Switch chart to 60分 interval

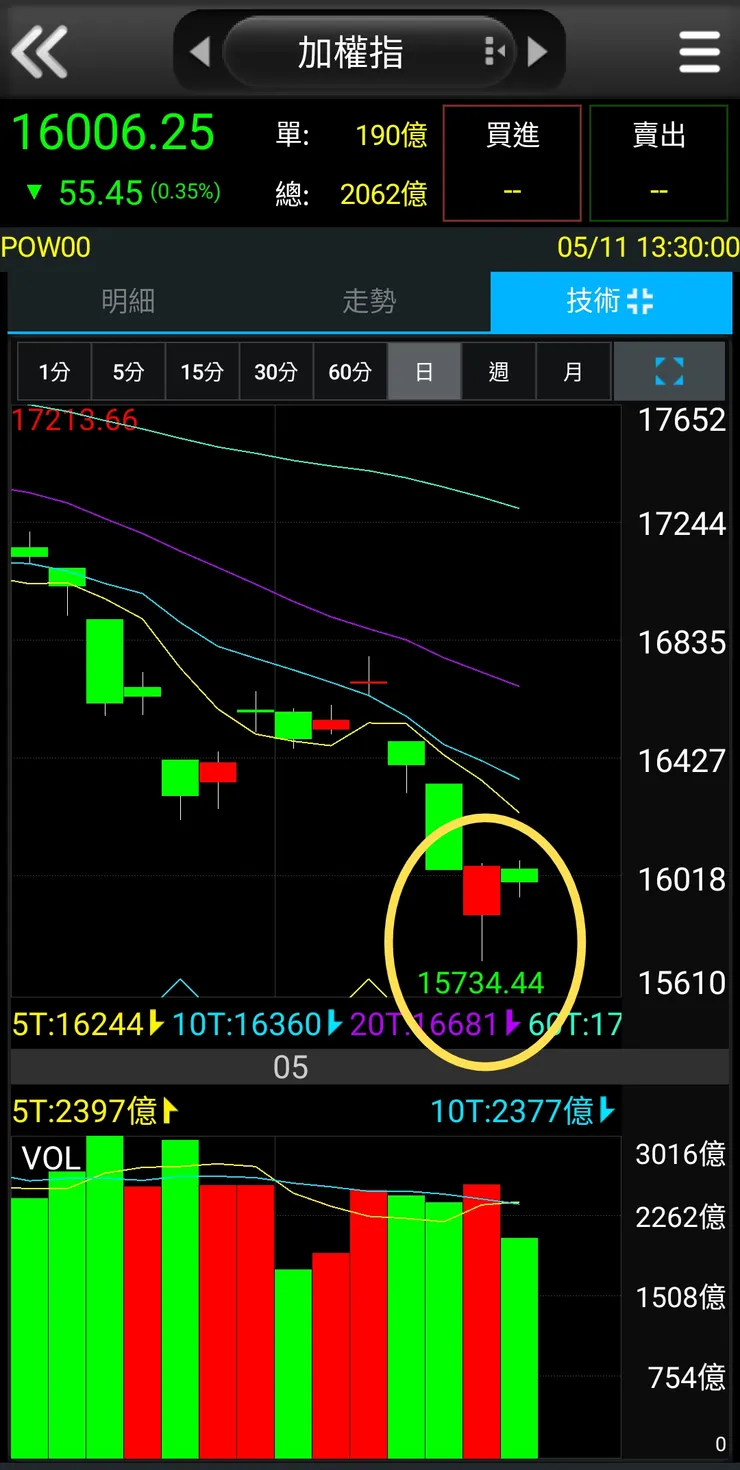click(x=350, y=372)
